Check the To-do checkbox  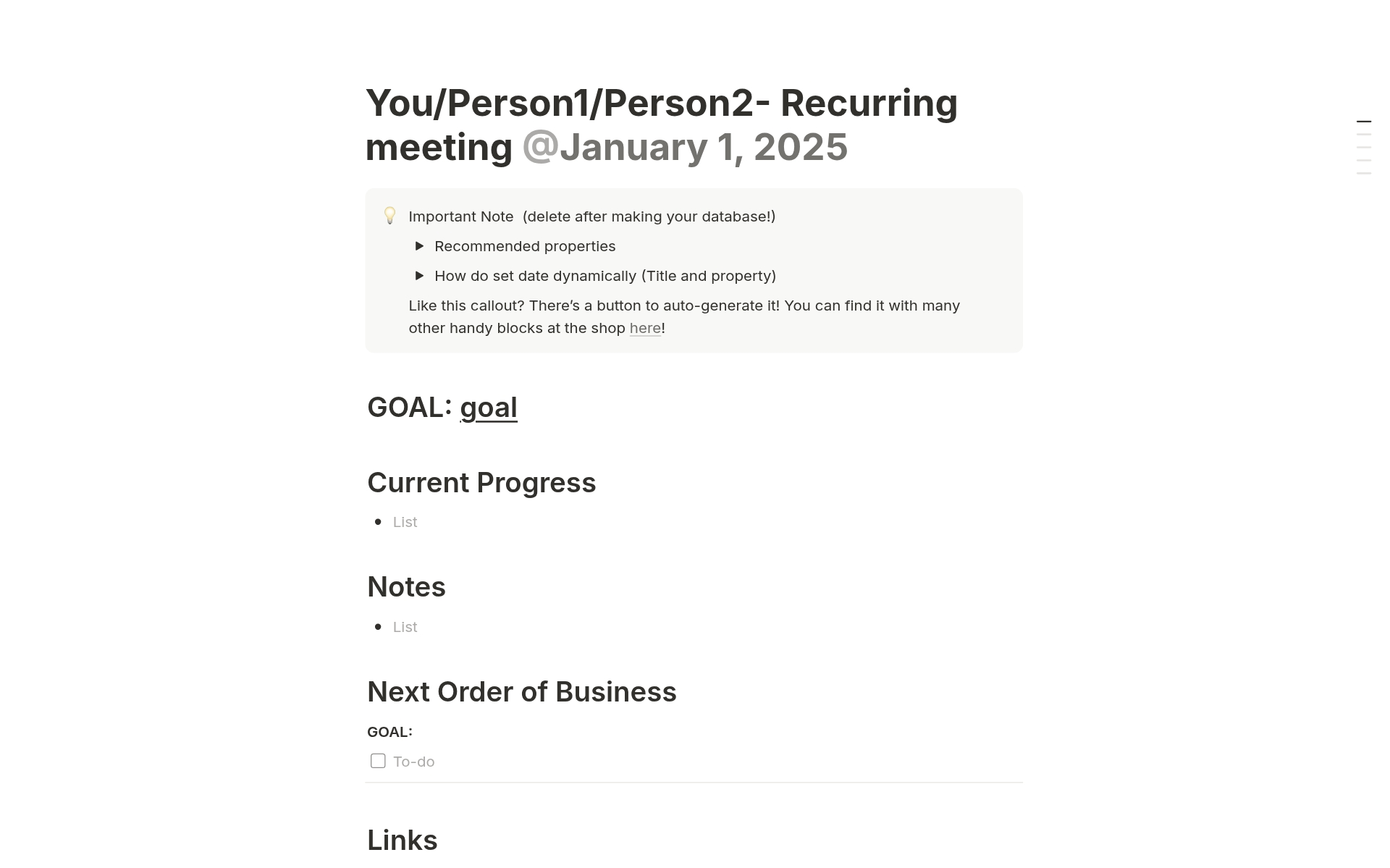click(x=378, y=761)
